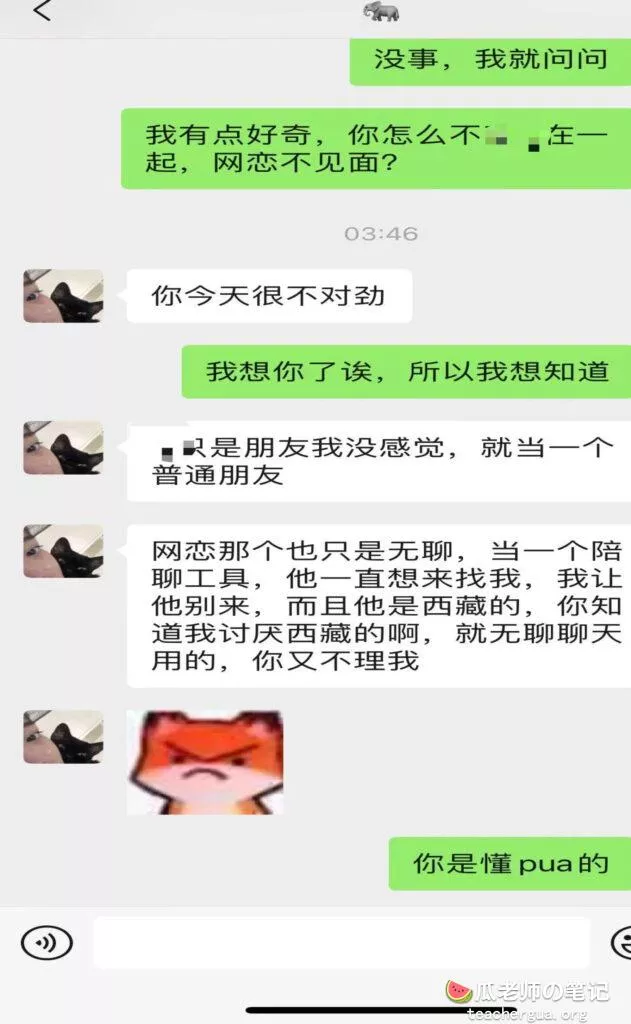
Task: Open the emoji sticker panel
Action: (x=621, y=942)
